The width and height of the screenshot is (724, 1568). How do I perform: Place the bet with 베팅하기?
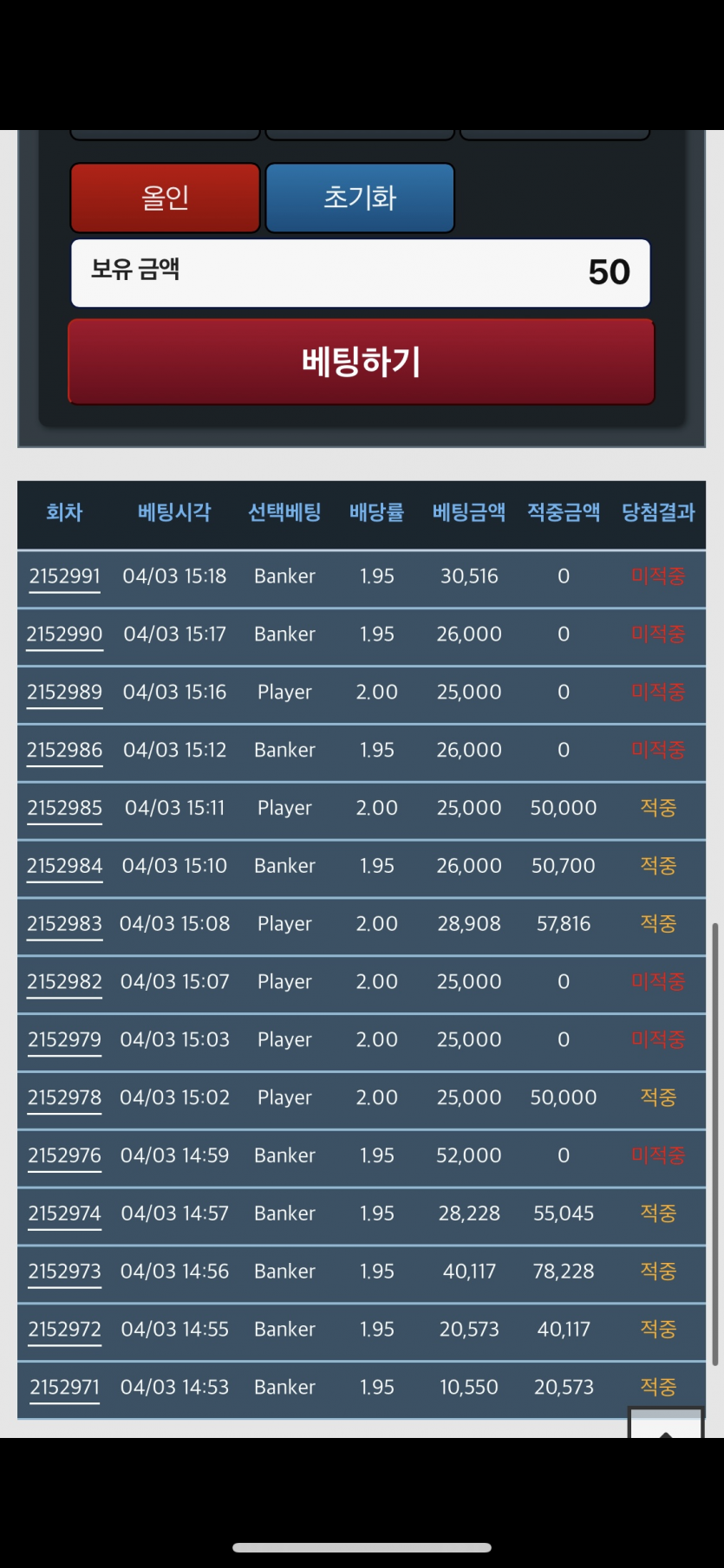click(361, 361)
